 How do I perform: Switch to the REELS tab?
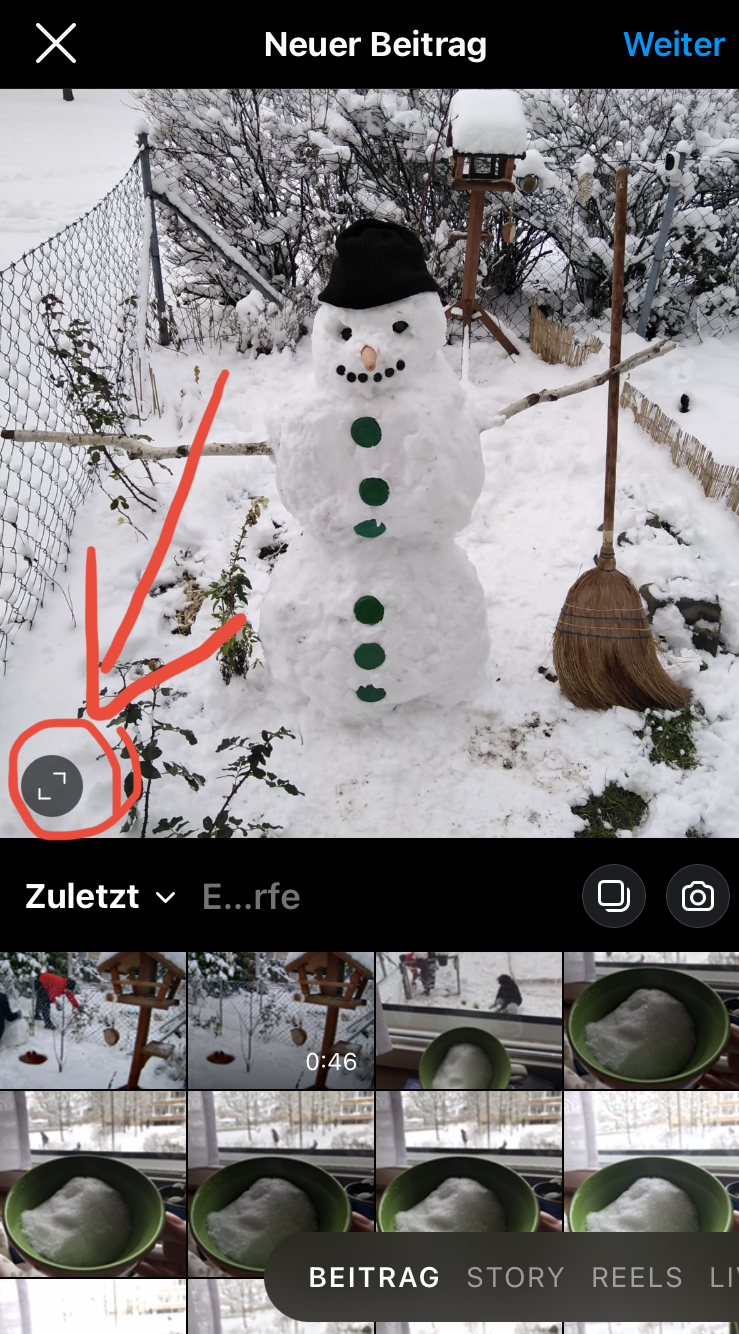pos(637,1277)
